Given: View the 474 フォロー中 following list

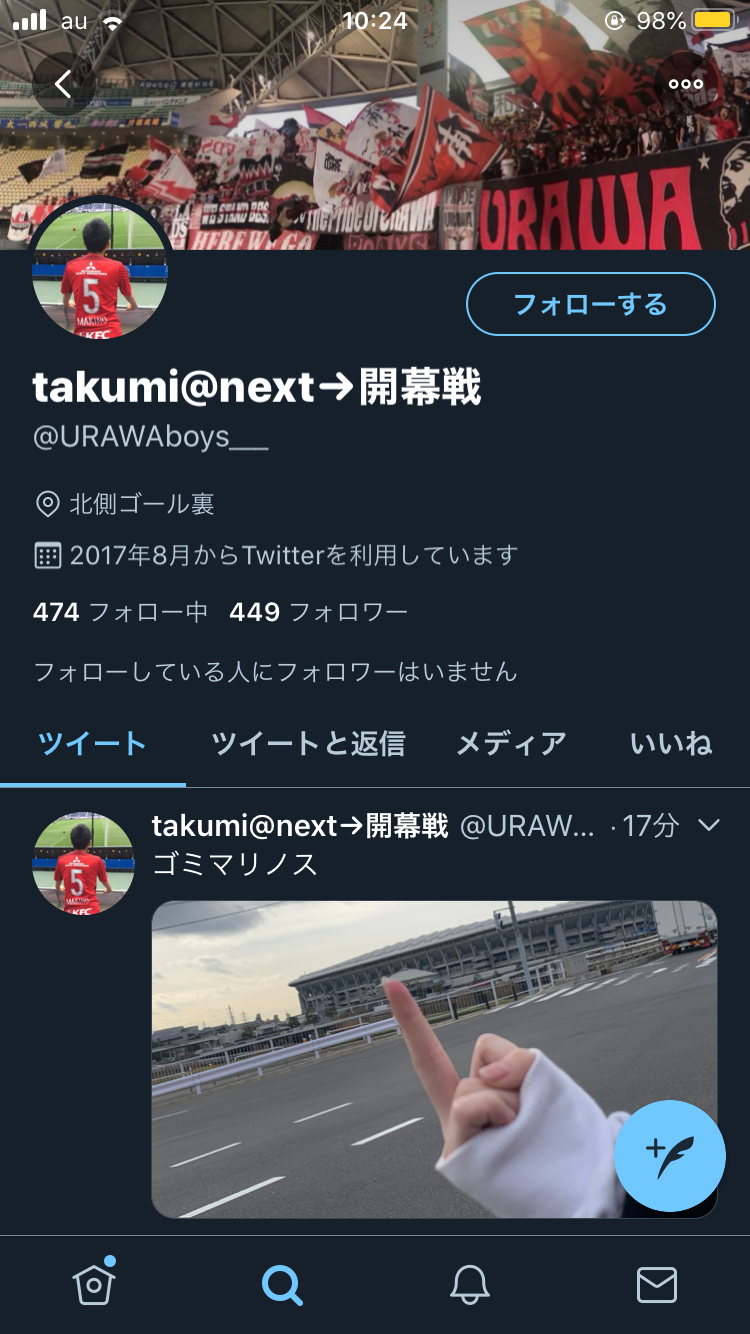Looking at the screenshot, I should (x=120, y=612).
